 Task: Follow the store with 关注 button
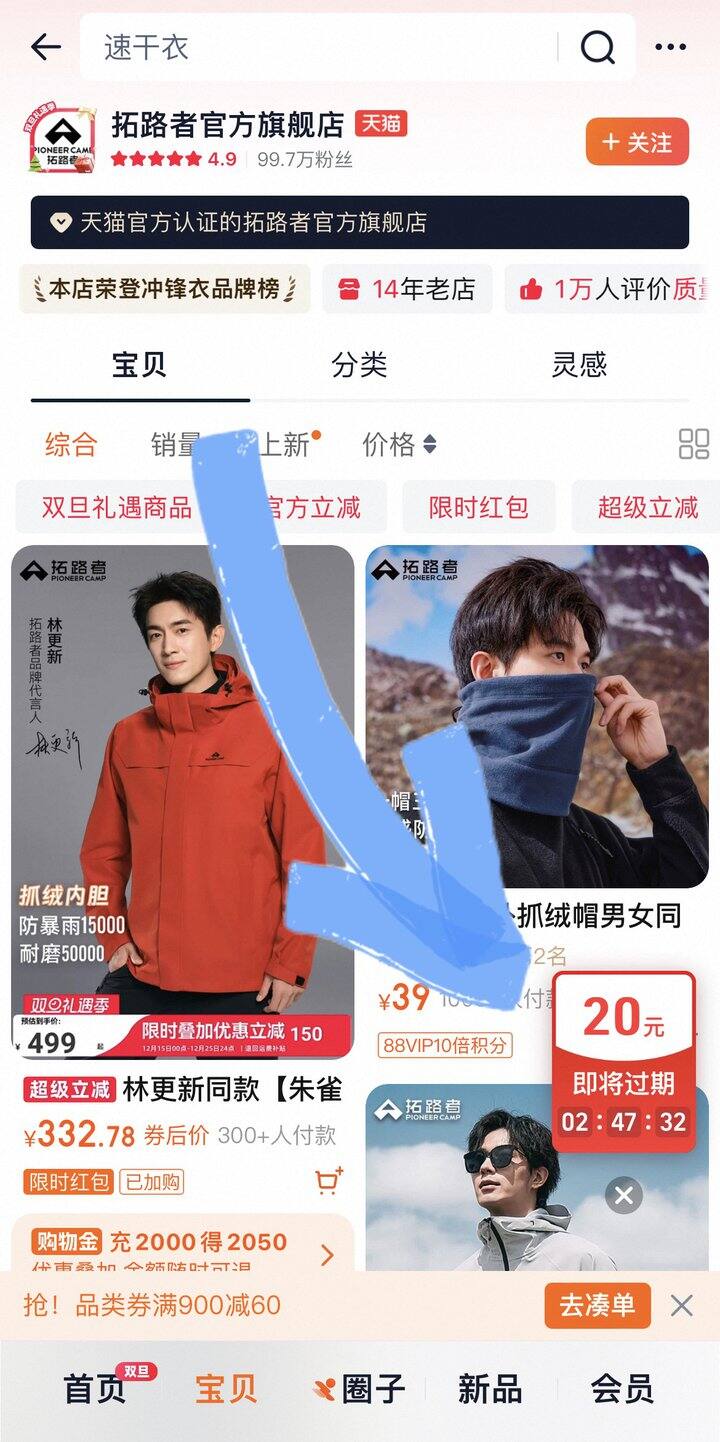pos(638,142)
